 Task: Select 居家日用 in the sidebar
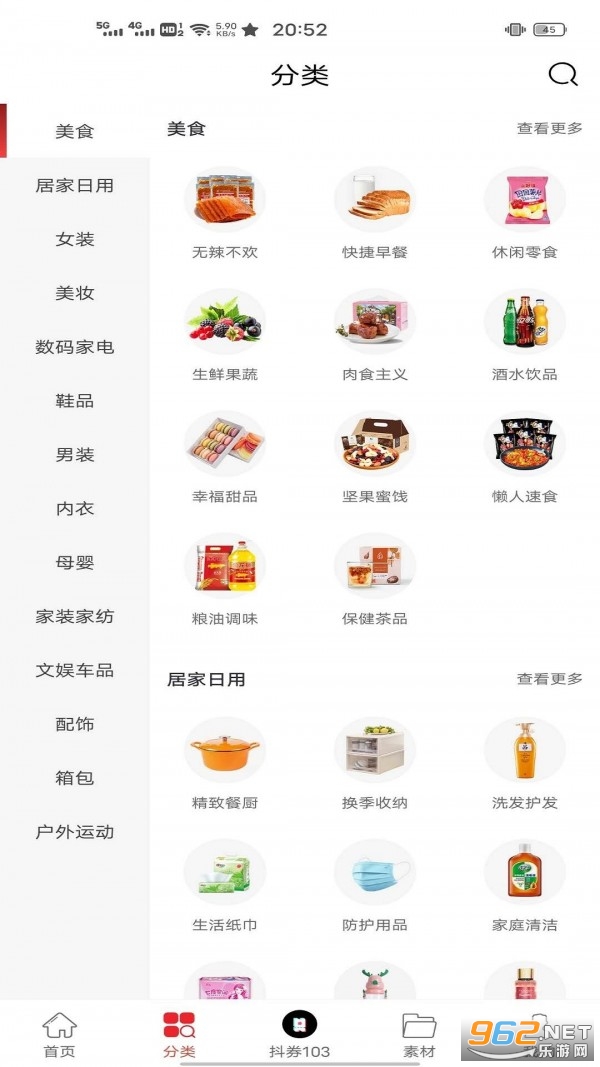pos(75,185)
